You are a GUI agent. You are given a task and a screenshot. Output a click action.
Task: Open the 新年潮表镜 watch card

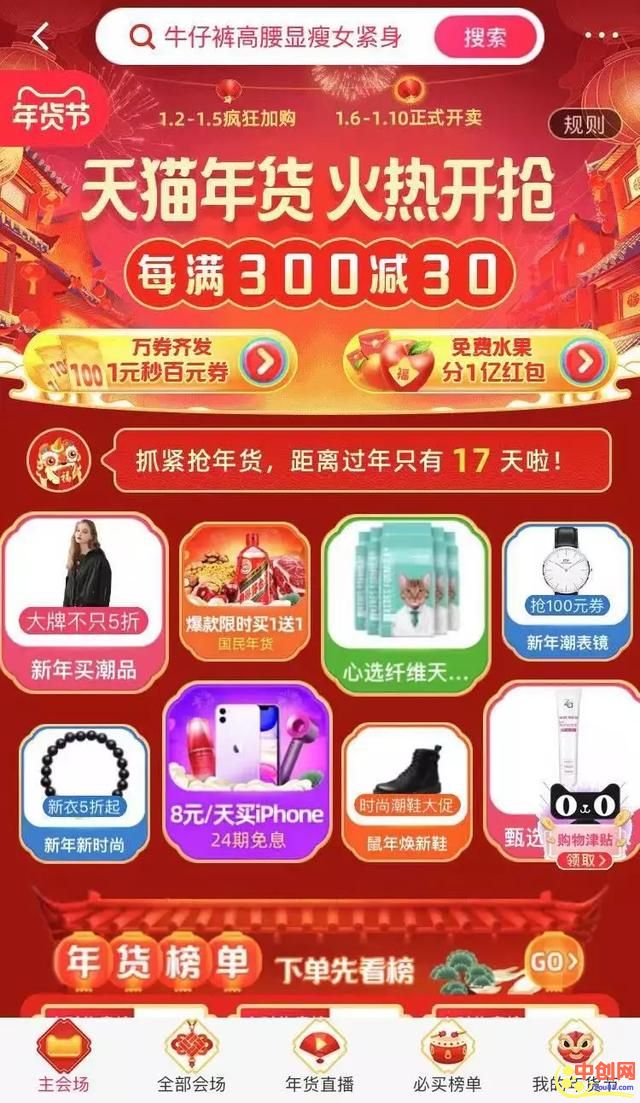(567, 592)
